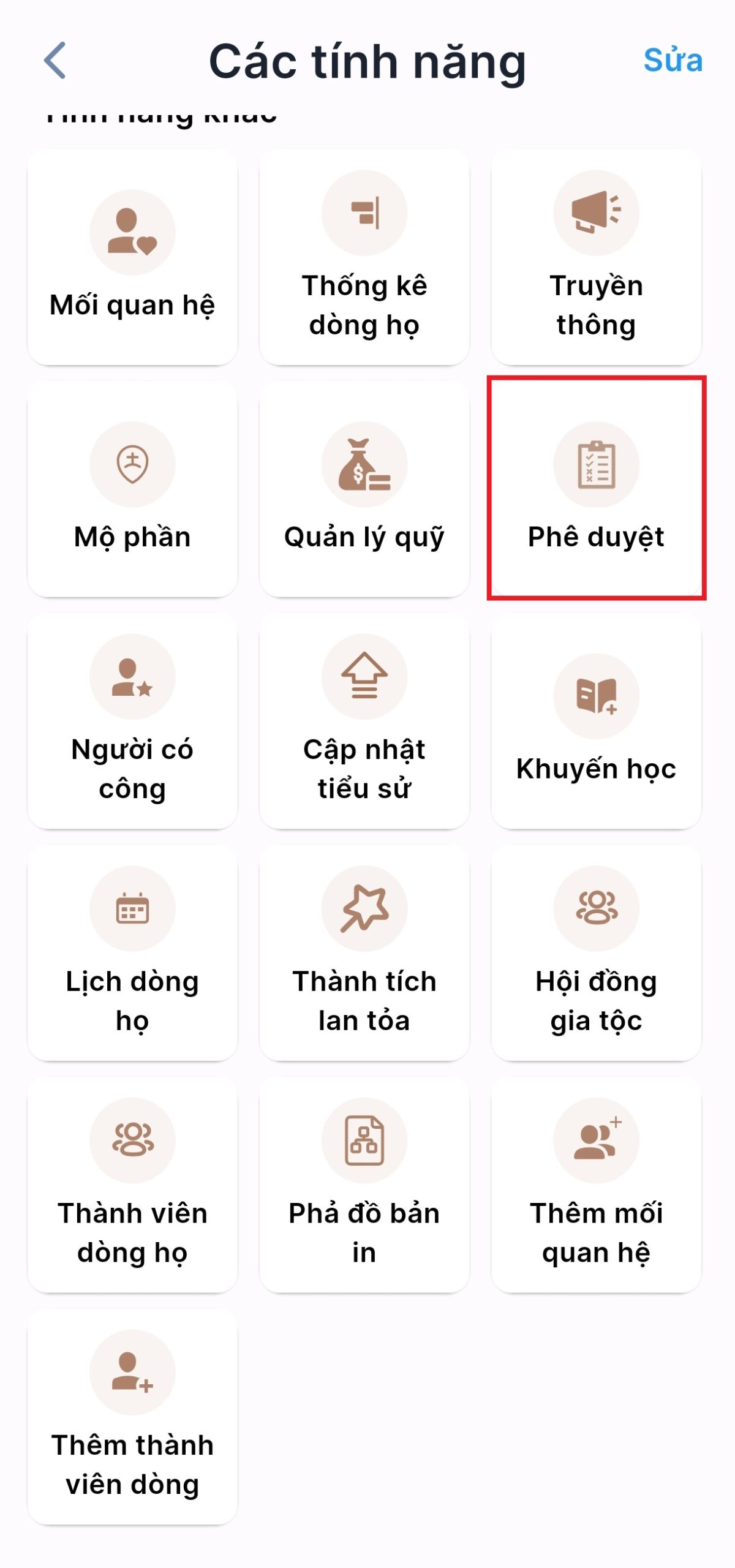Open Phả đồ bản in
Image resolution: width=735 pixels, height=1568 pixels.
pyautogui.click(x=364, y=1185)
